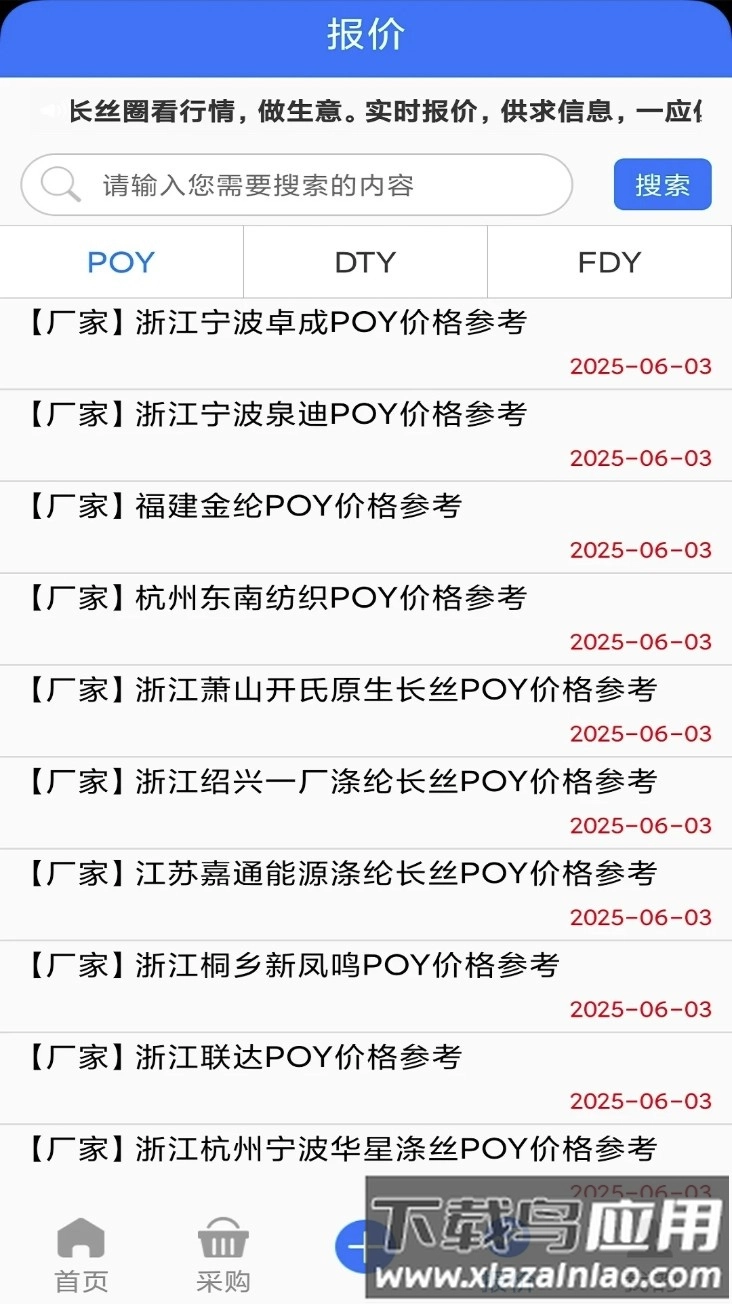The image size is (732, 1304).
Task: Select the POY tab
Action: click(120, 262)
